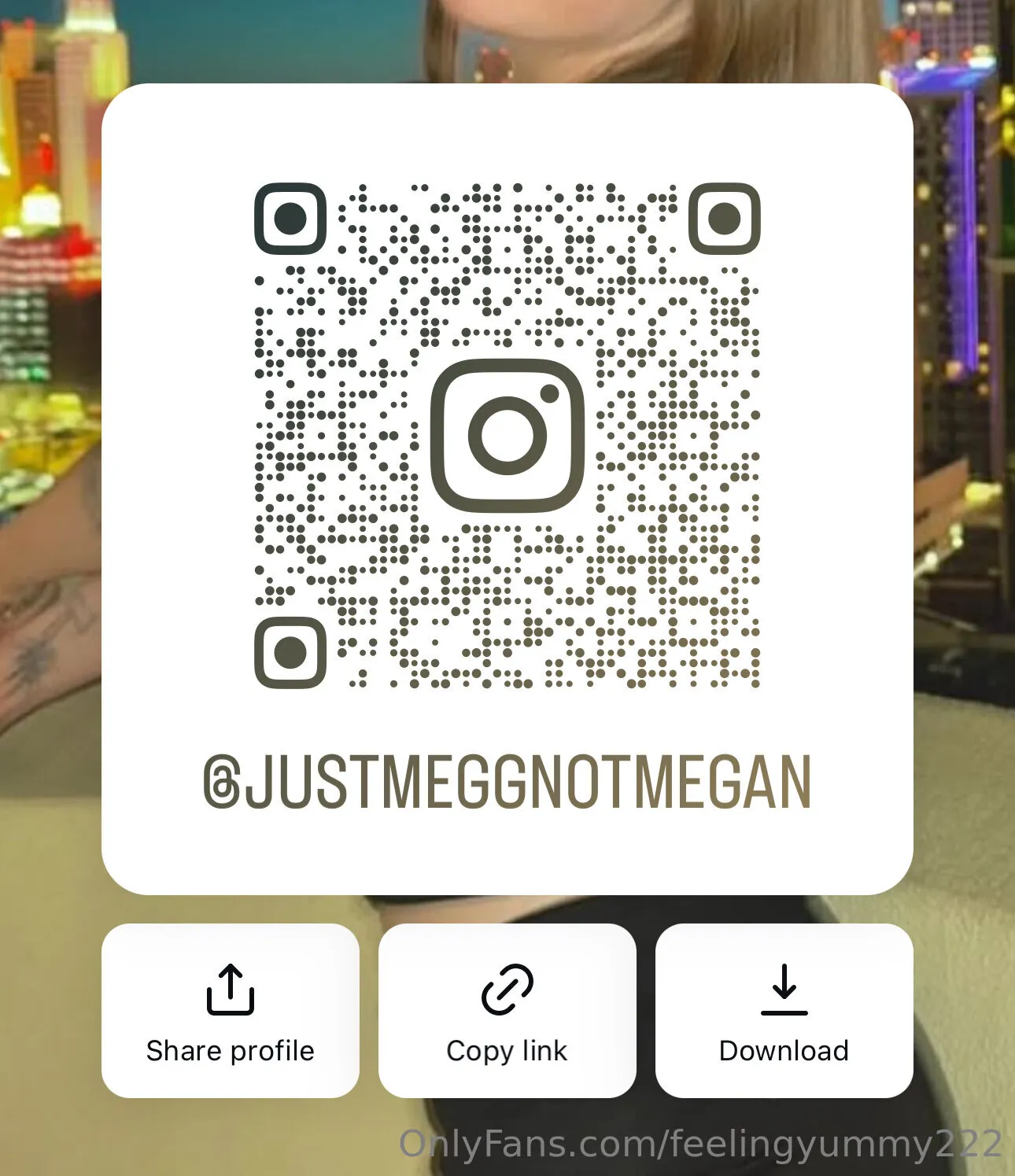
Task: Download the QR code image
Action: coord(784,1011)
